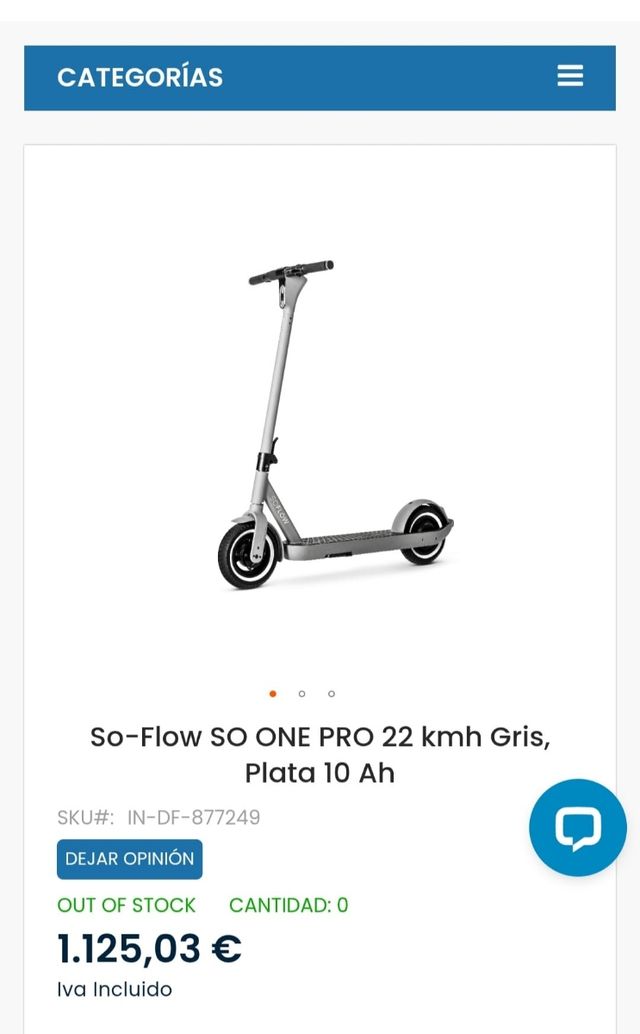640x1034 pixels.
Task: View the scooter product image
Action: coord(320,425)
